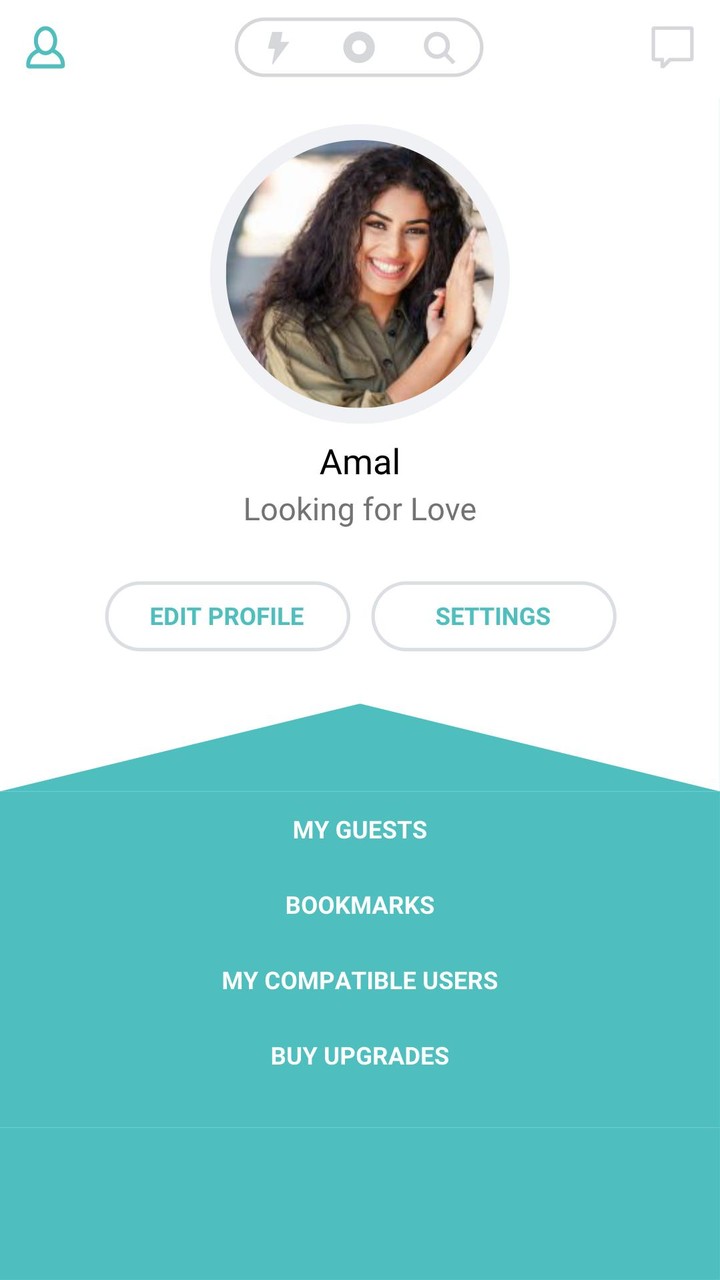The width and height of the screenshot is (720, 1280).
Task: Open the profile icon in the top bar
Action: [45, 48]
